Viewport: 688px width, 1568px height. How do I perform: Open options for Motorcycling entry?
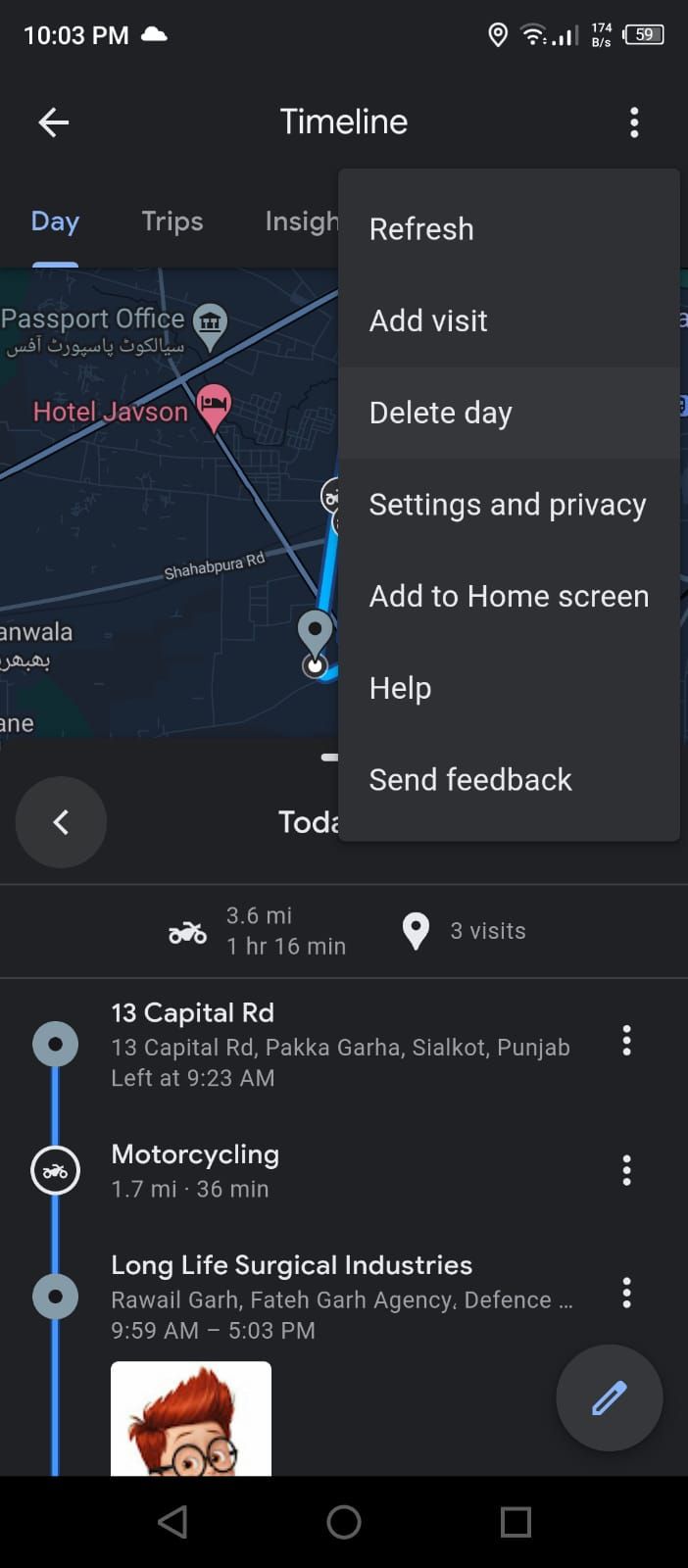tap(627, 1170)
